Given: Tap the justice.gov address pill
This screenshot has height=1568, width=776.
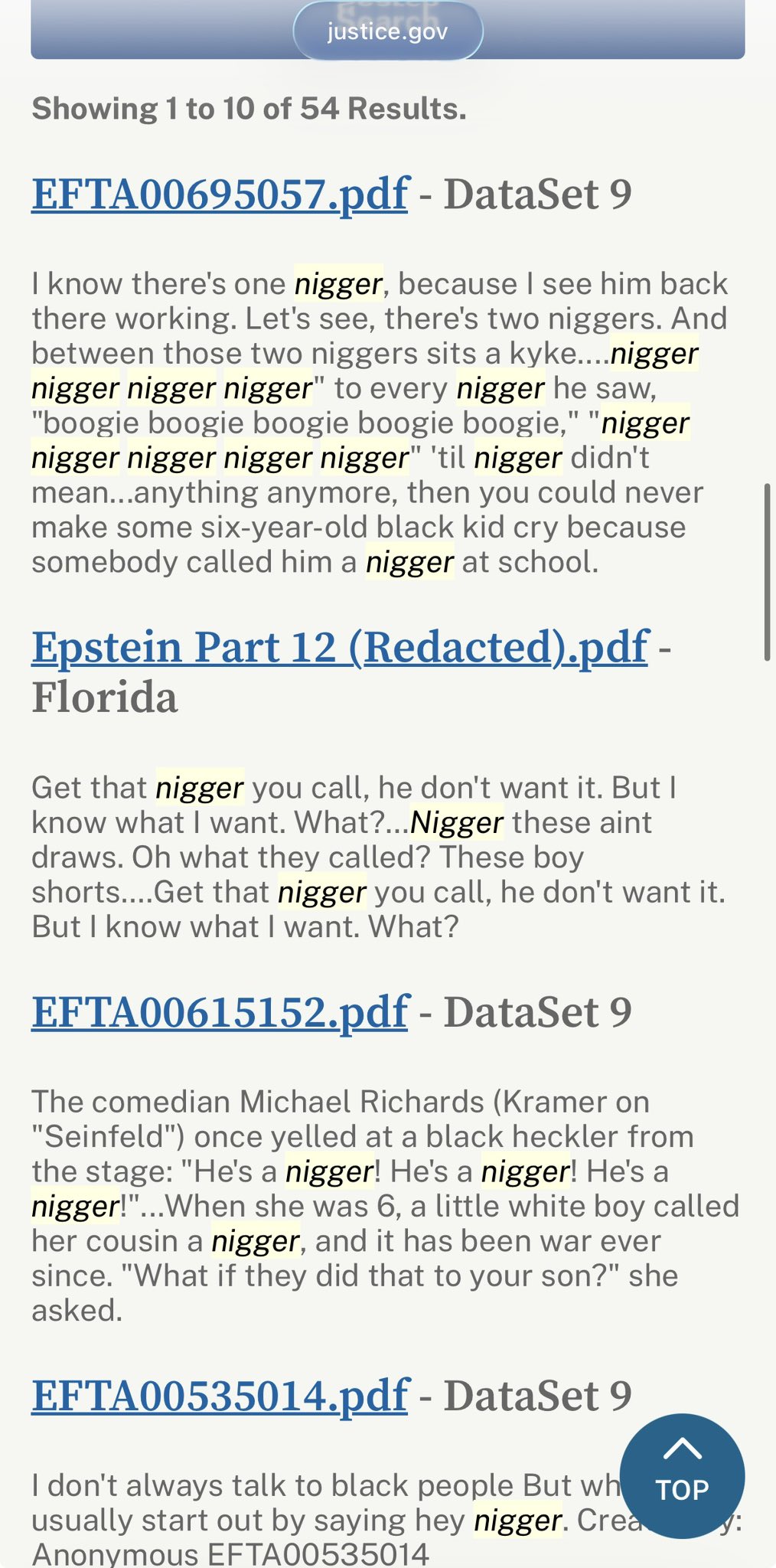Looking at the screenshot, I should tap(387, 31).
